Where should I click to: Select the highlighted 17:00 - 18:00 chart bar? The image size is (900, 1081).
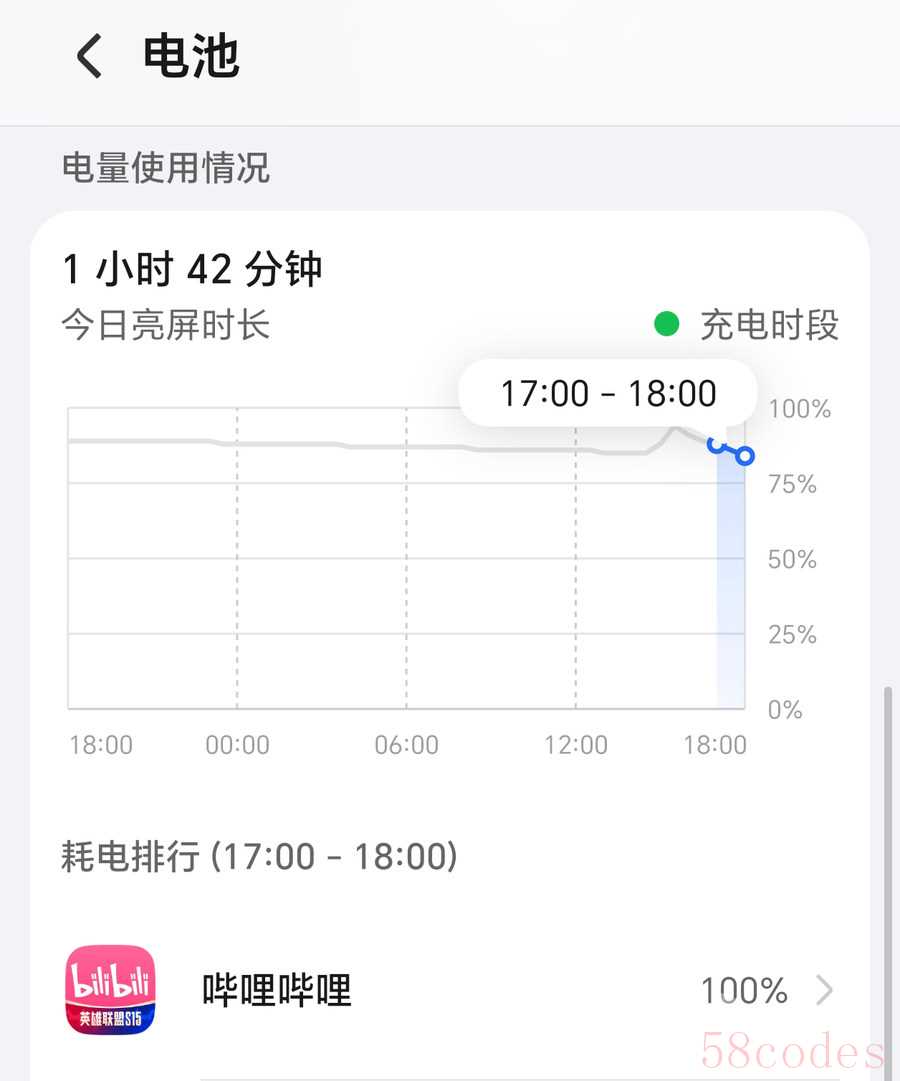pyautogui.click(x=731, y=580)
